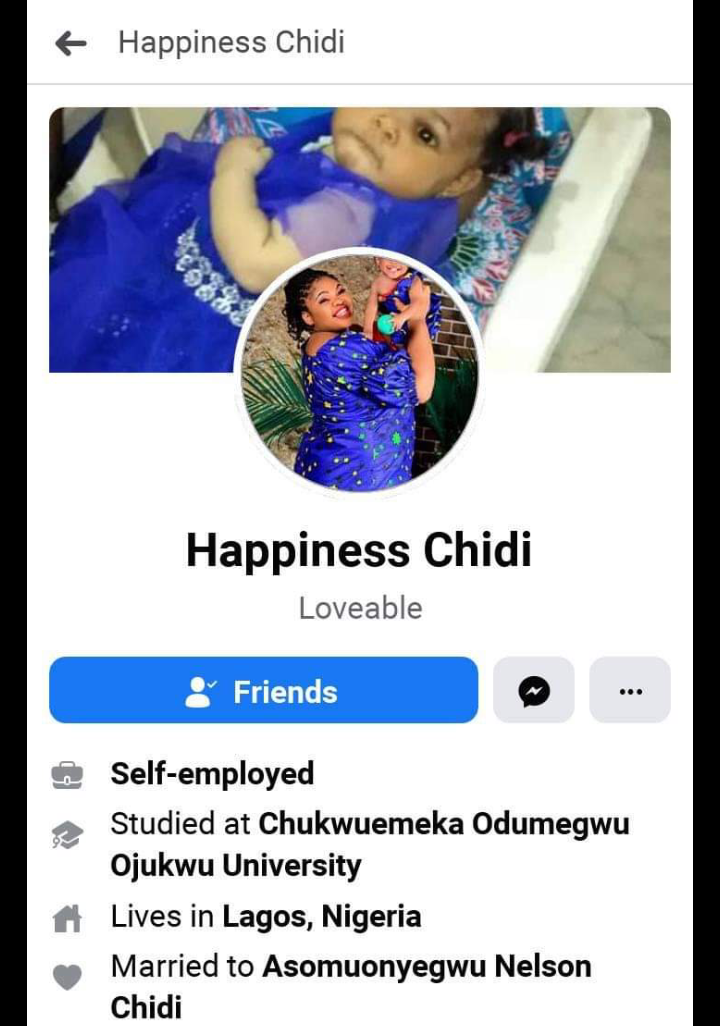The image size is (720, 1026).
Task: Open the Friends button options
Action: tap(263, 691)
